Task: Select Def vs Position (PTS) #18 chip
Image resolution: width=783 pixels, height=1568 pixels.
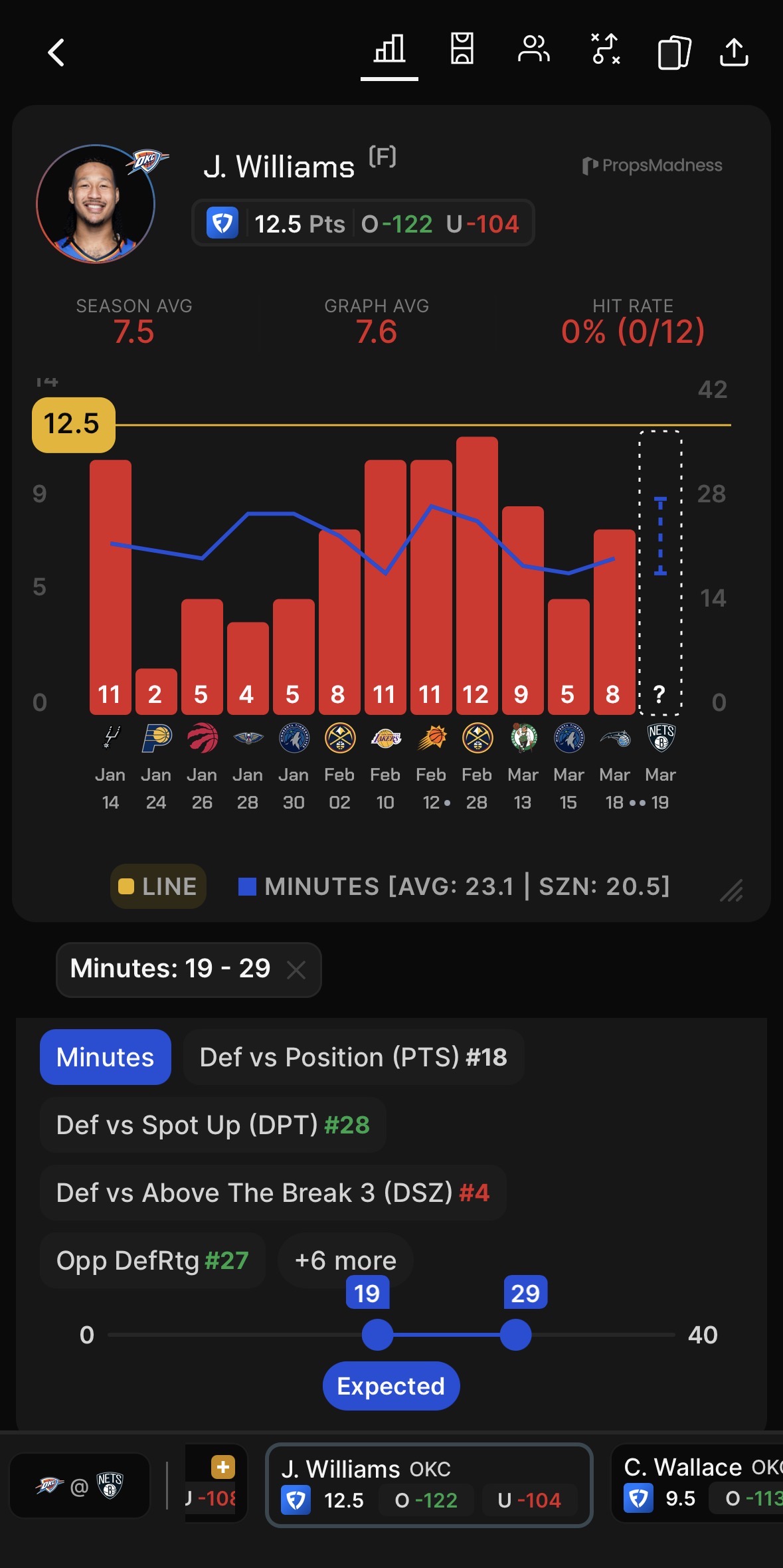Action: click(x=353, y=1057)
